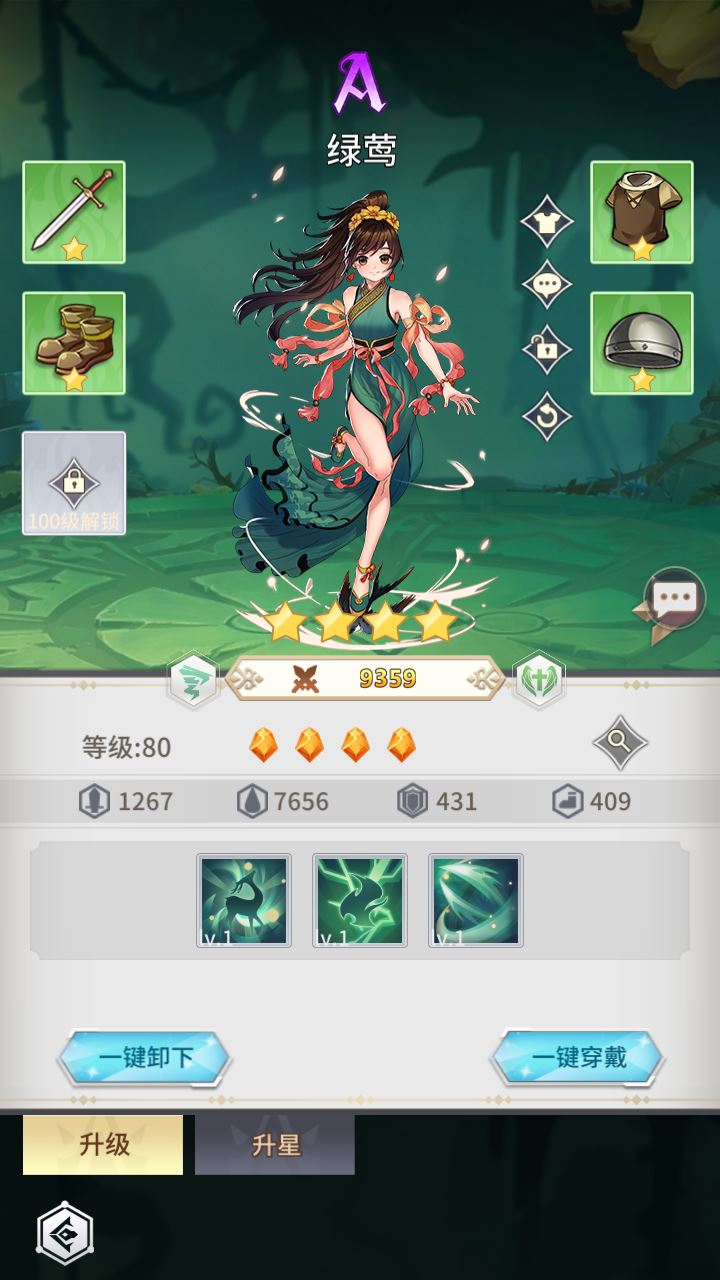
Task: Tap the wind class hexagon icon
Action: [x=193, y=680]
